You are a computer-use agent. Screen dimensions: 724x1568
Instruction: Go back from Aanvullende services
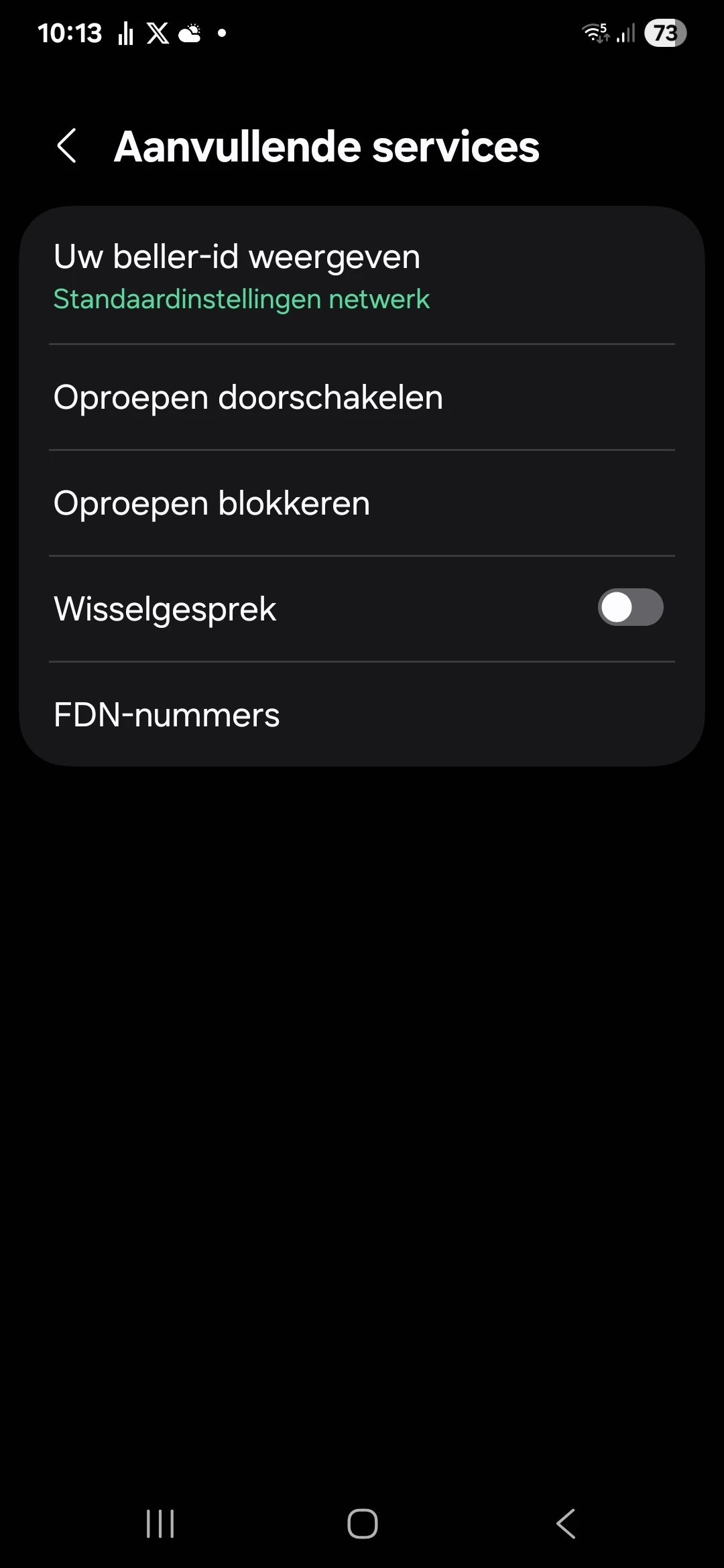click(x=67, y=146)
